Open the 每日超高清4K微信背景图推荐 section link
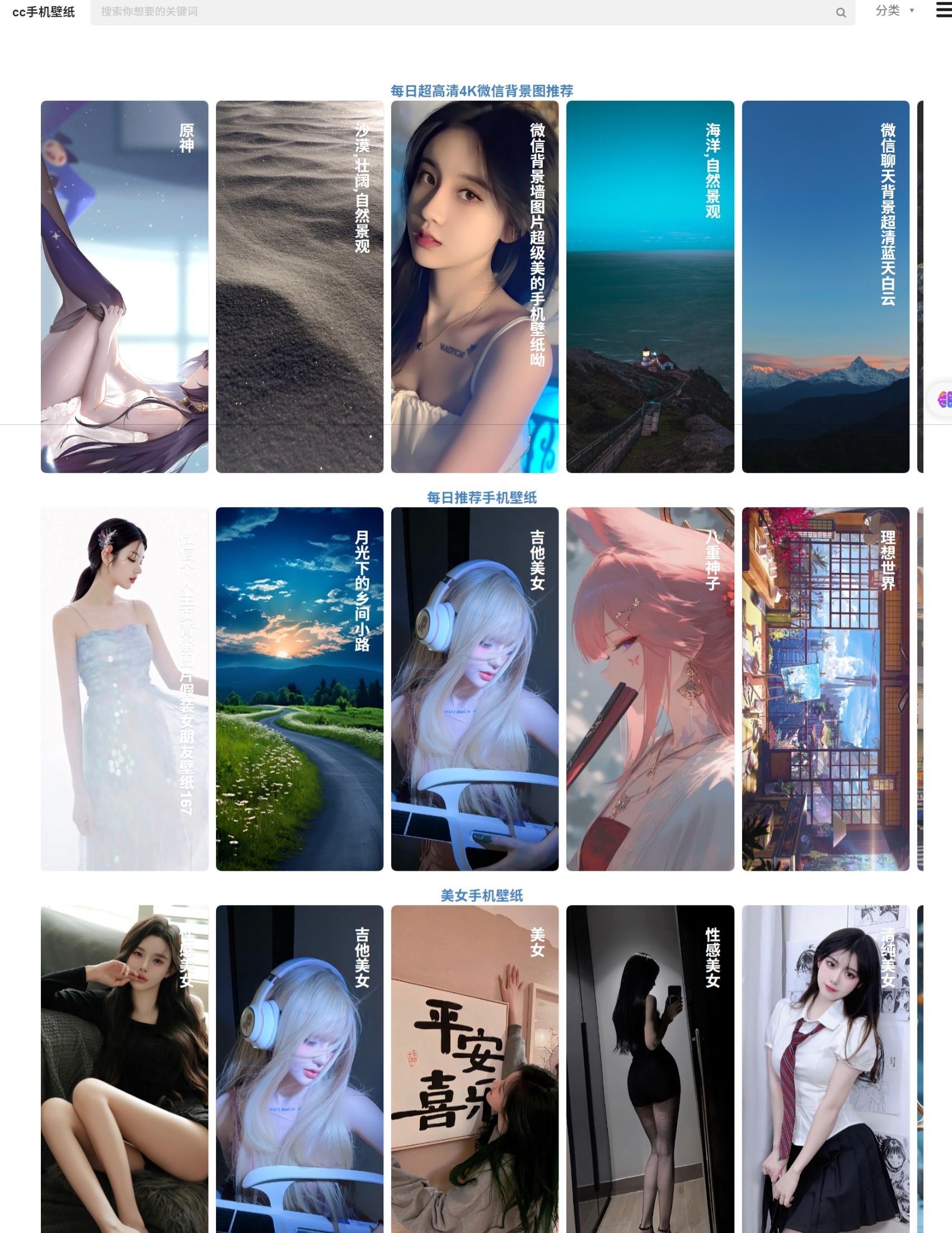 (481, 91)
